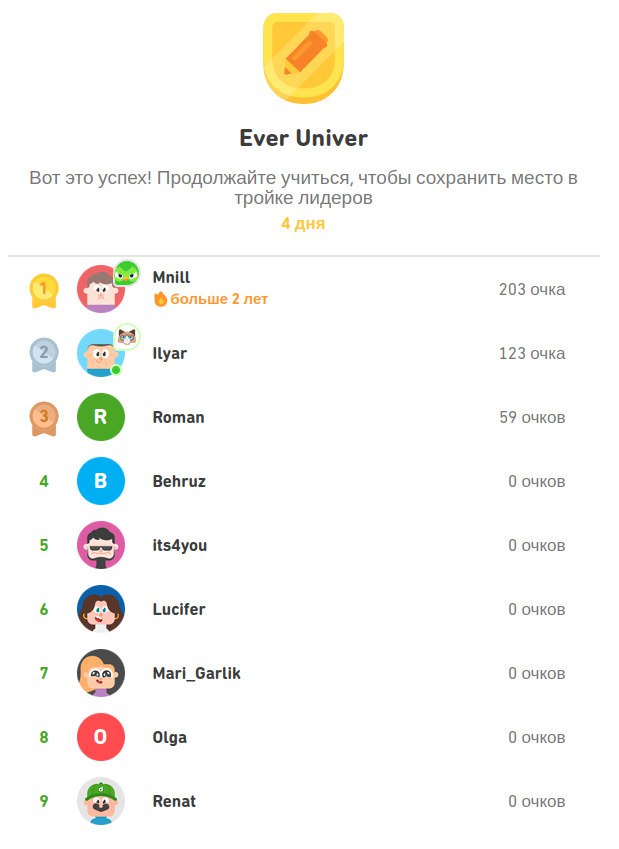Open Renat's profile row
619x849 pixels.
[x=174, y=801]
